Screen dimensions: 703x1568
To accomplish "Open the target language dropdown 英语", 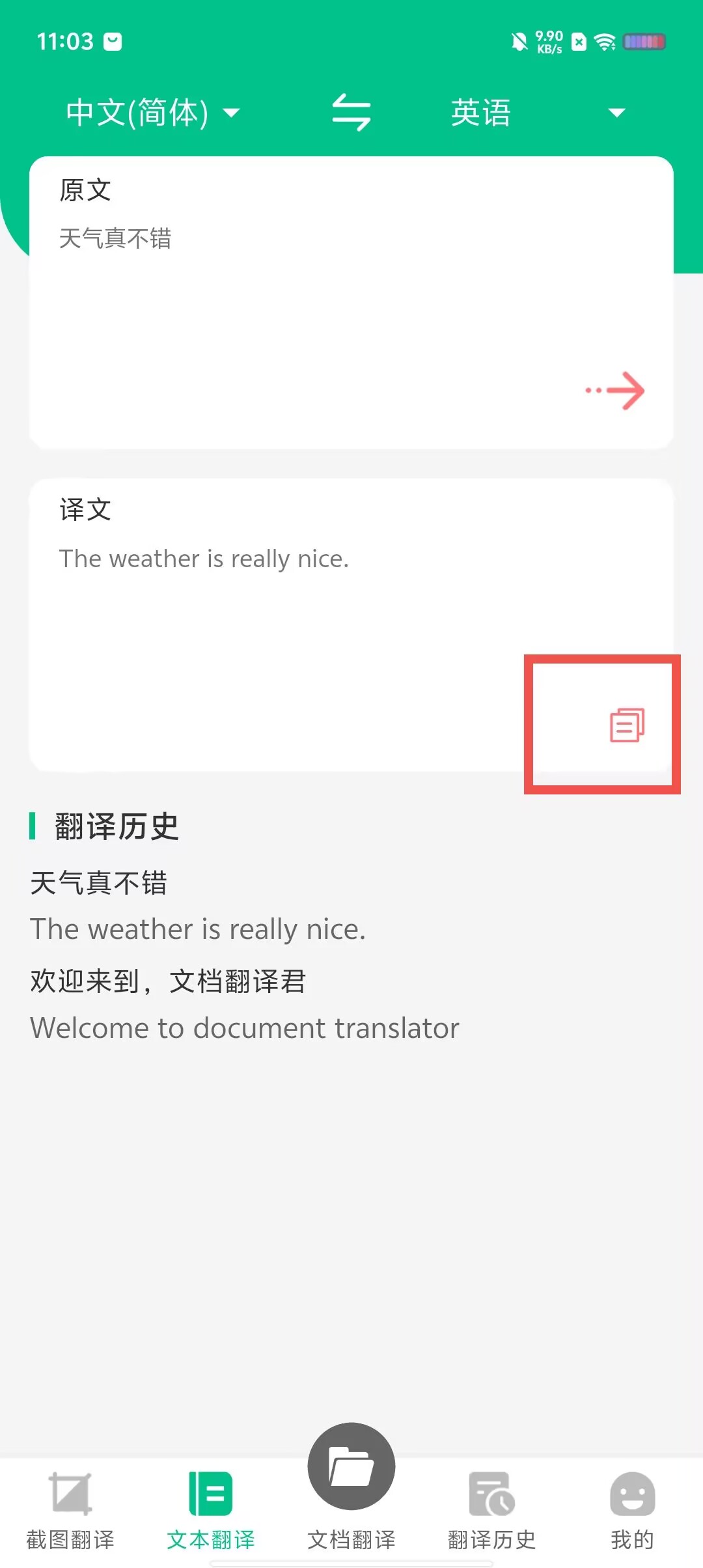I will (538, 113).
